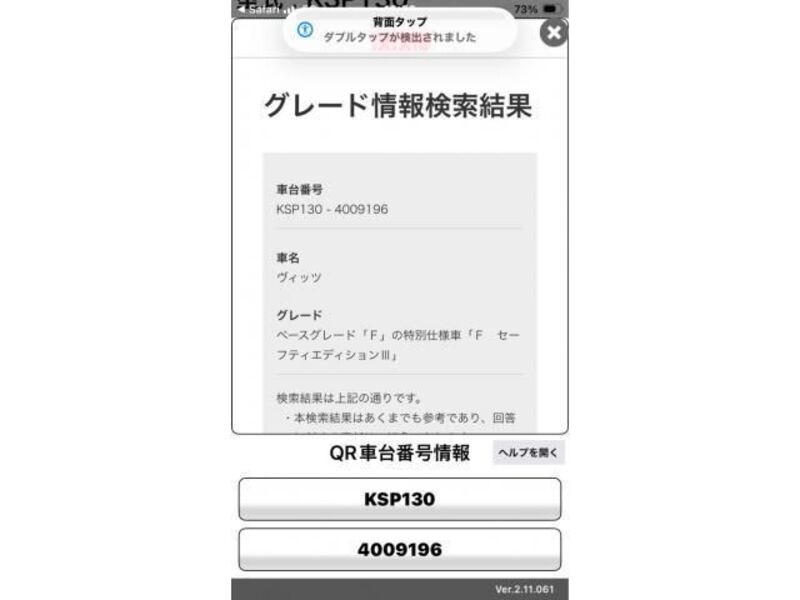The height and width of the screenshot is (600, 800).
Task: Return to Safari via status bar link
Action: tap(260, 9)
